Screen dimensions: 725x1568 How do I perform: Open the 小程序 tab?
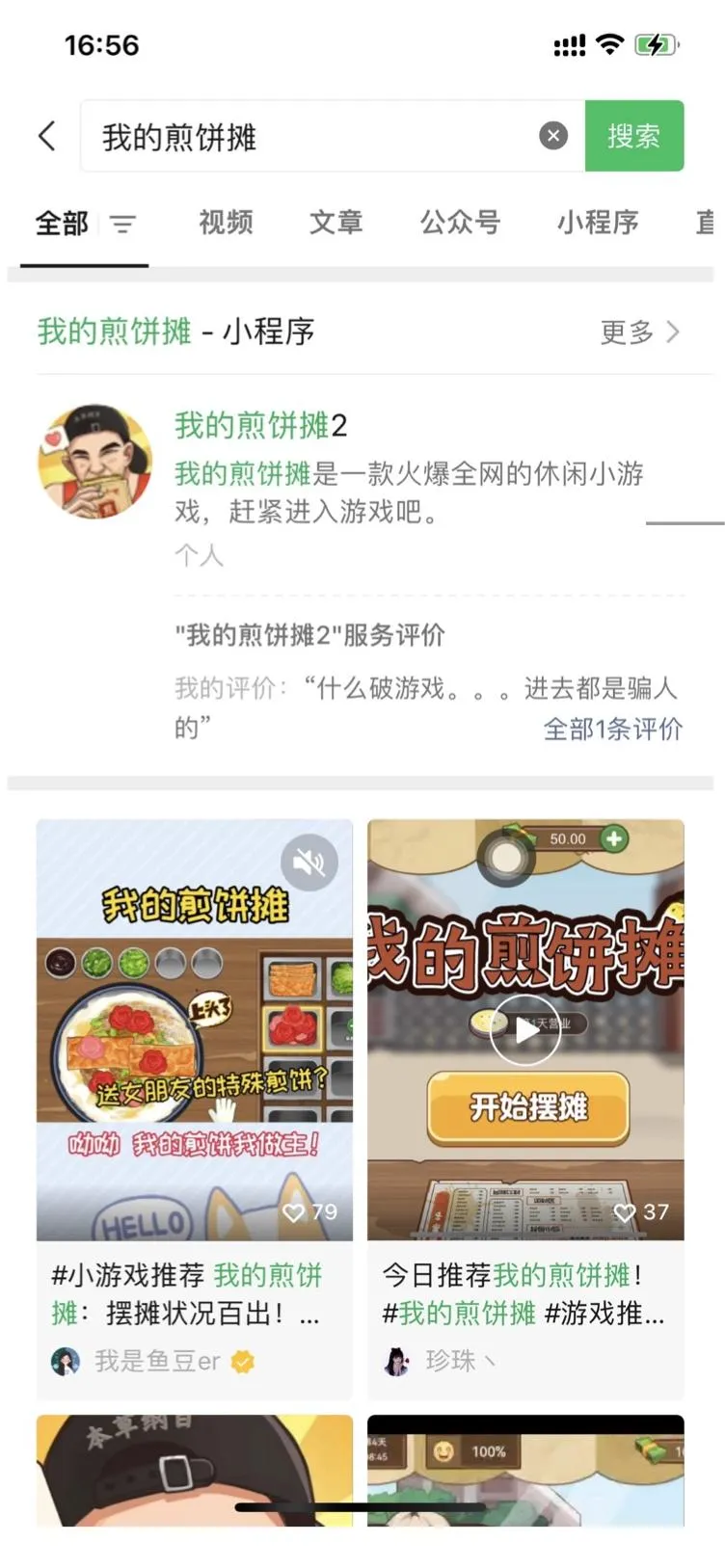click(x=598, y=224)
